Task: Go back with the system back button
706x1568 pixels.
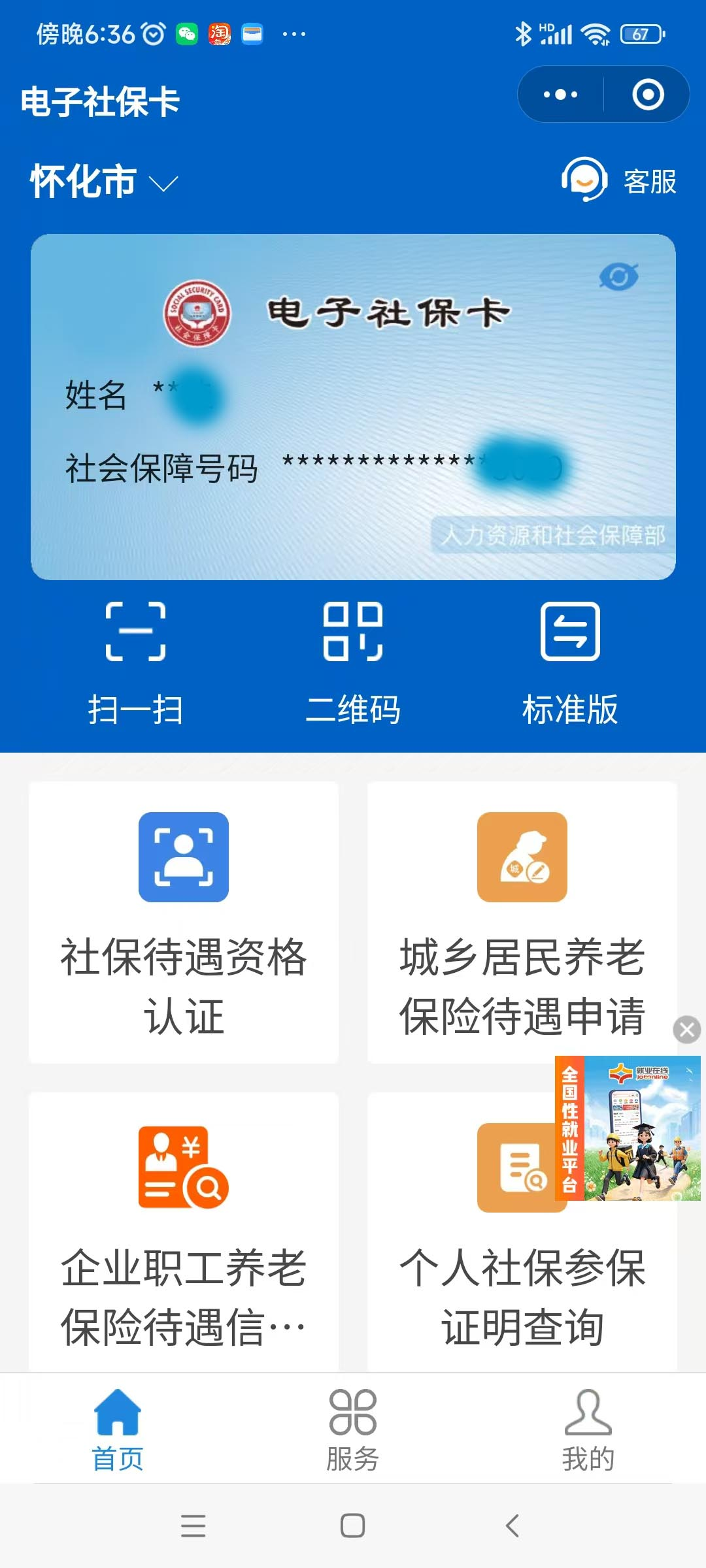Action: tap(513, 1526)
